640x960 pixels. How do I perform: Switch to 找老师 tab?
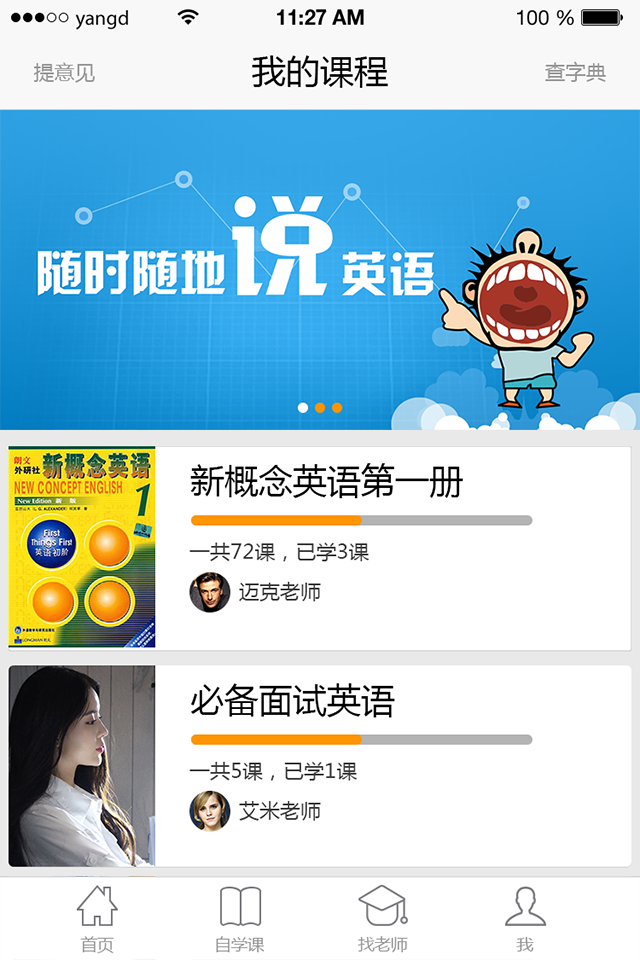point(382,919)
